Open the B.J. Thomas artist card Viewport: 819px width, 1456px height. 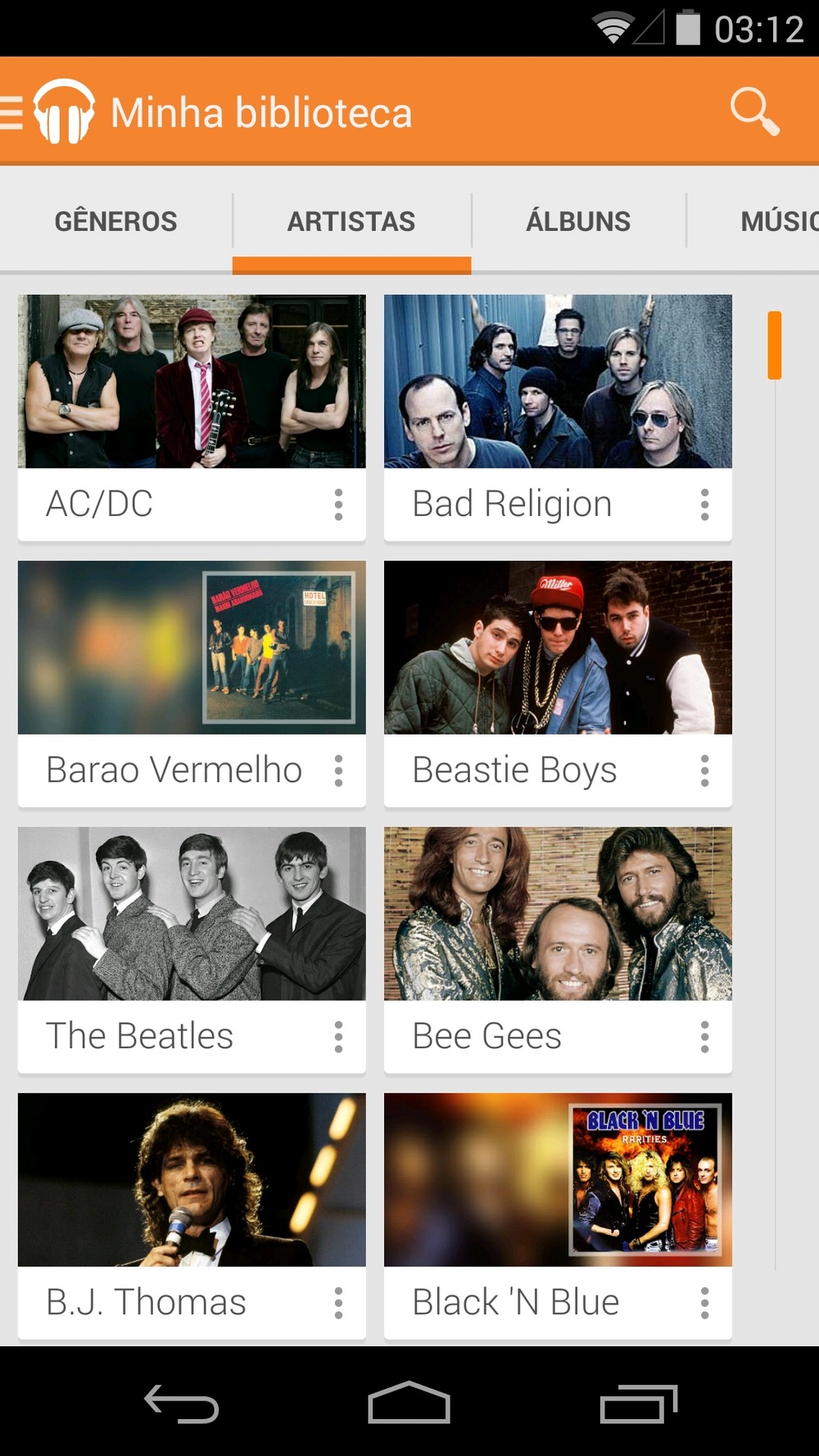(x=192, y=1180)
